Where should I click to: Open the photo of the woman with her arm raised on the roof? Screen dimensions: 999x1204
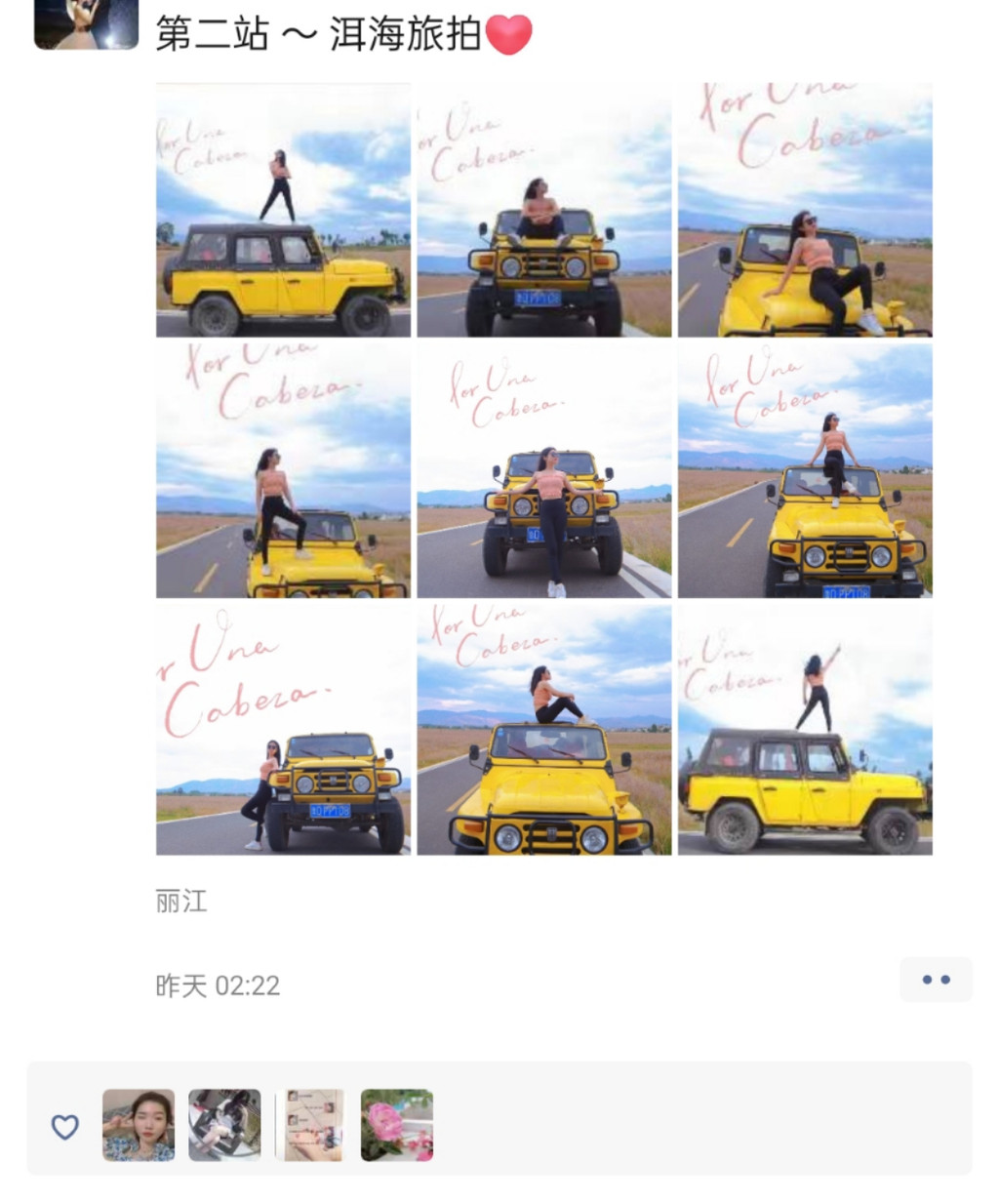coord(805,730)
